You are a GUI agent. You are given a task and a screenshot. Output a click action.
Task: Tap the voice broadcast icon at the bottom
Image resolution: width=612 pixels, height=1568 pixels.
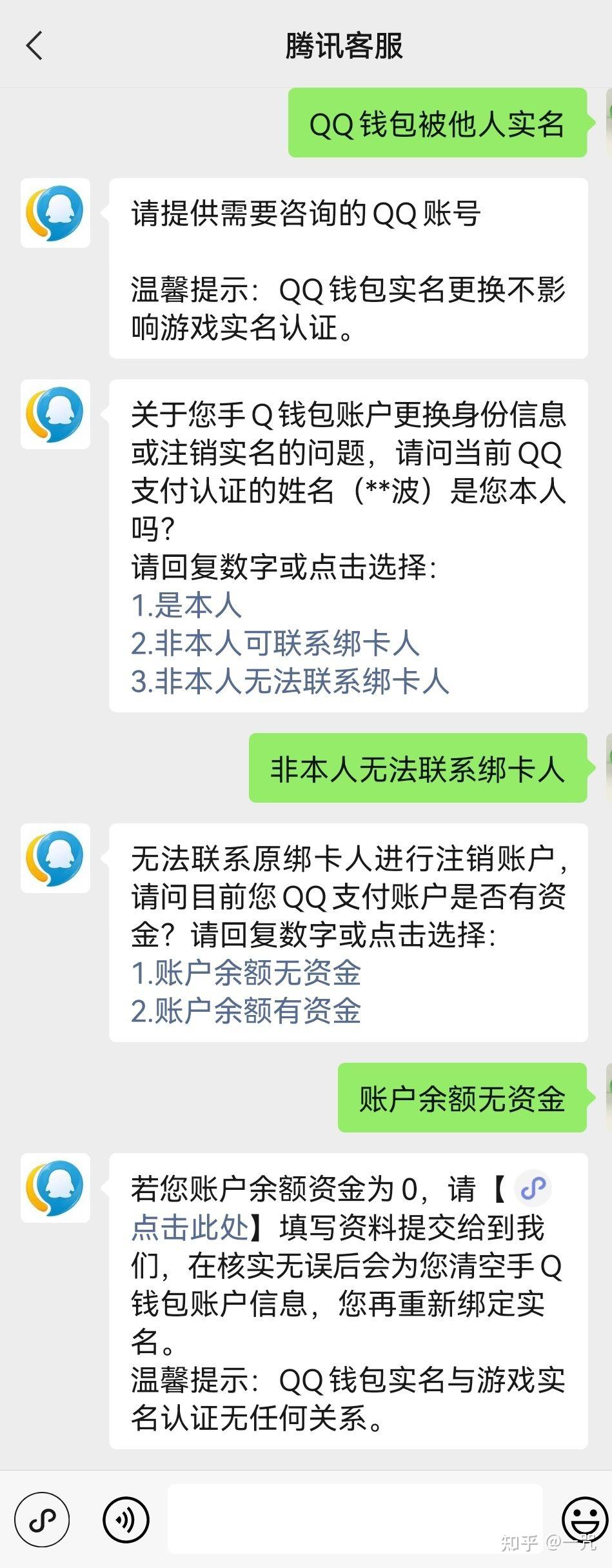click(127, 1520)
